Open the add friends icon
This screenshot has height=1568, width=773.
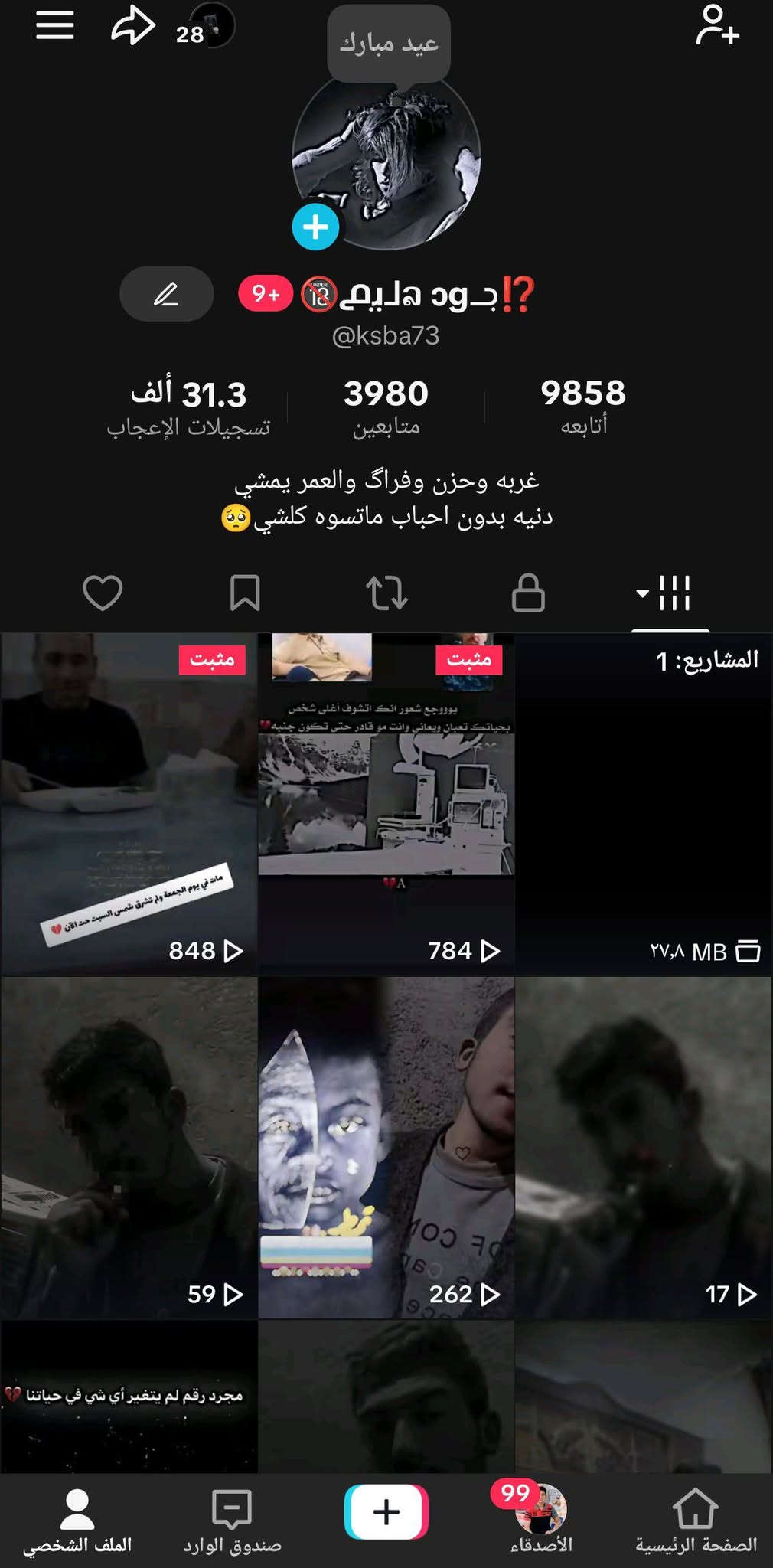point(717,25)
